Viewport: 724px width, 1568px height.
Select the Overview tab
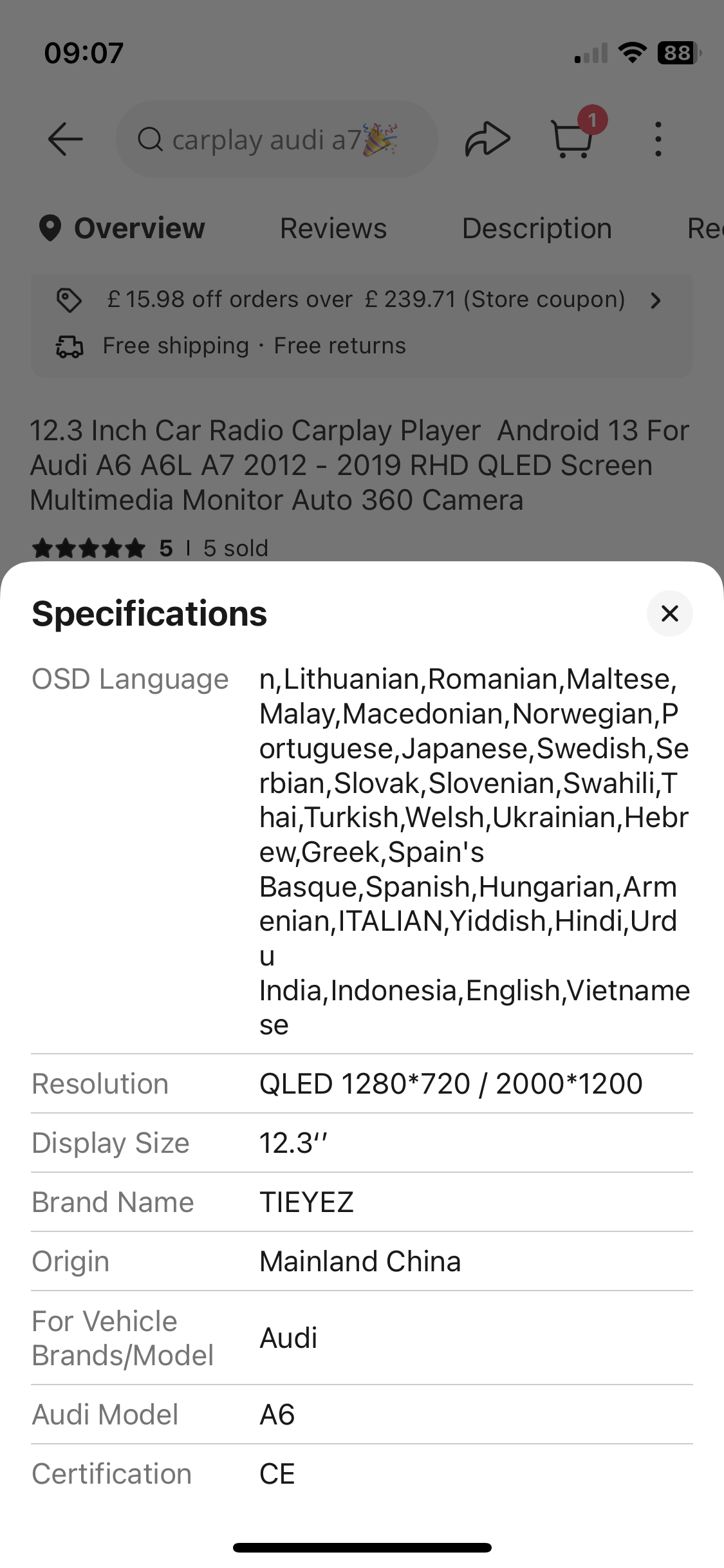coord(122,229)
